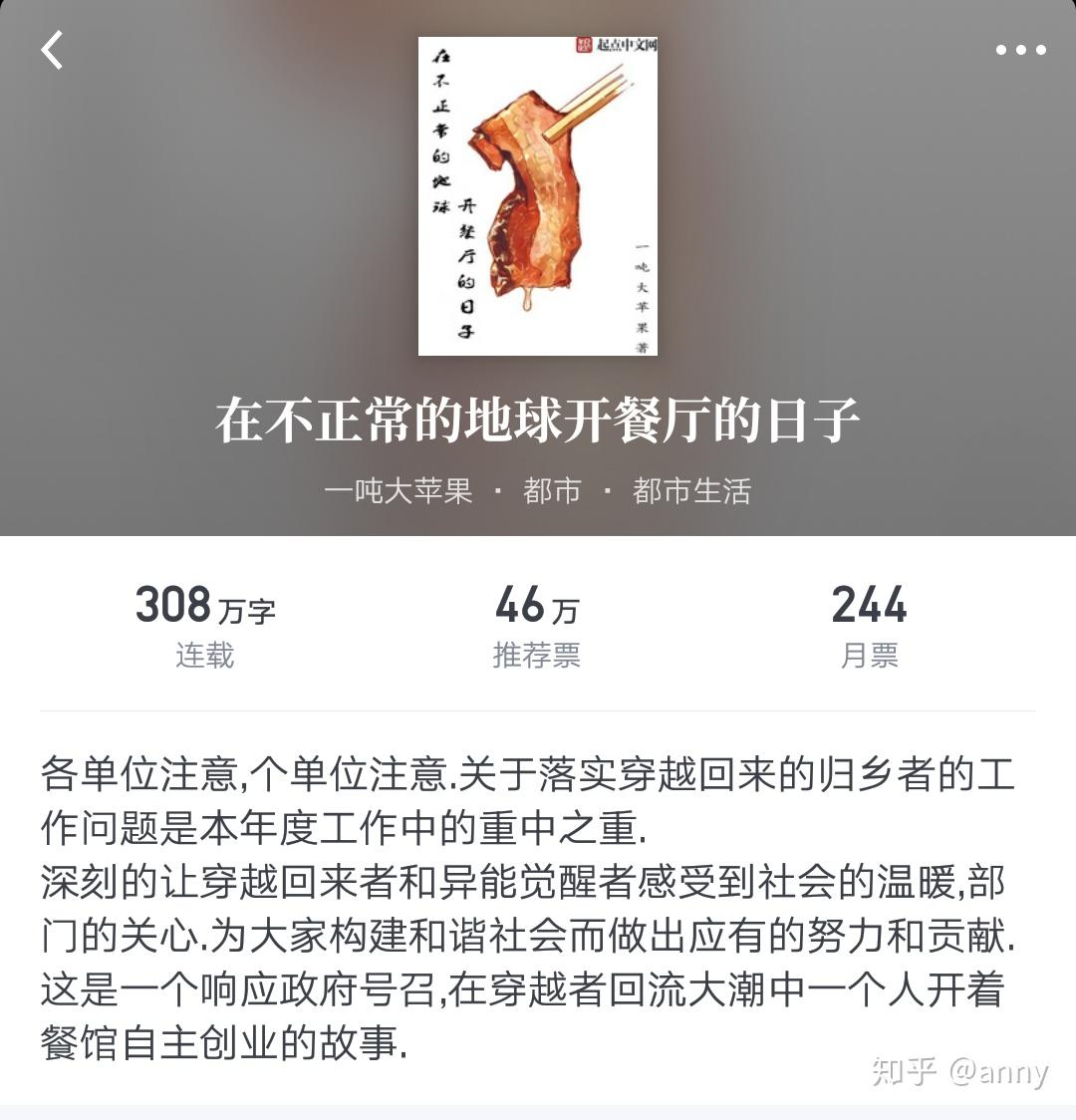Image resolution: width=1076 pixels, height=1120 pixels.
Task: Tap the divider line below the statistics row
Action: coord(538,710)
